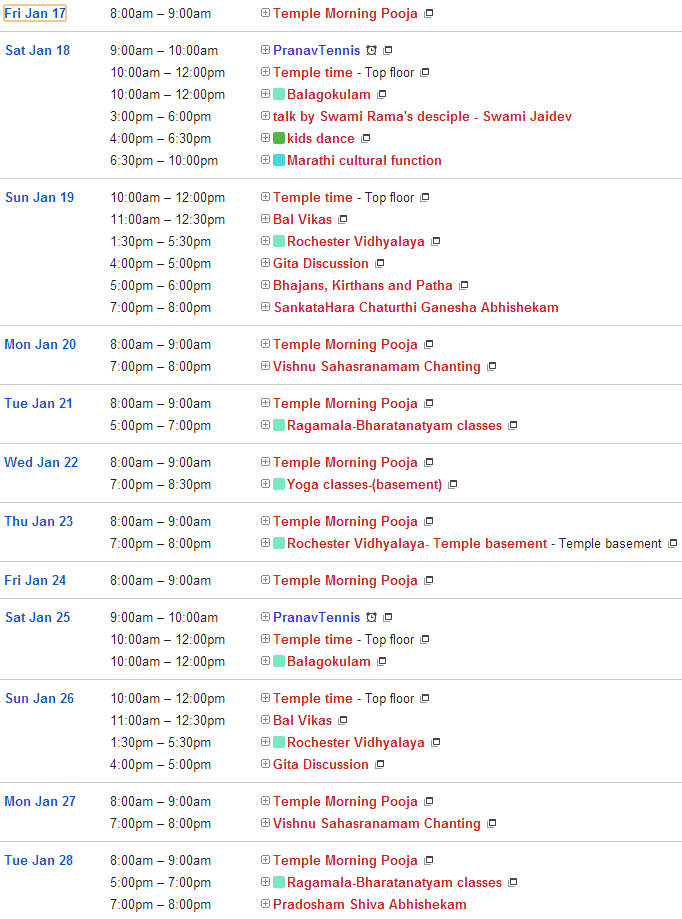Open the Sun Jan 19 date link
The width and height of the screenshot is (682, 919).
(x=39, y=197)
